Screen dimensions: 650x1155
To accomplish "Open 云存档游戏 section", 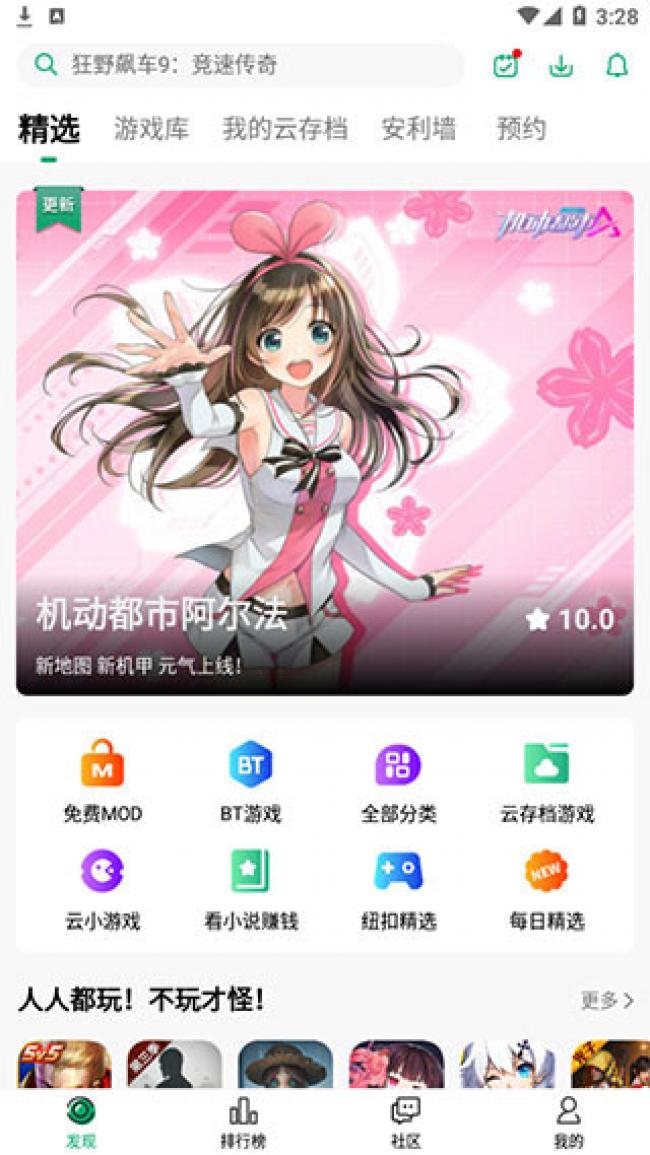I will tap(546, 782).
